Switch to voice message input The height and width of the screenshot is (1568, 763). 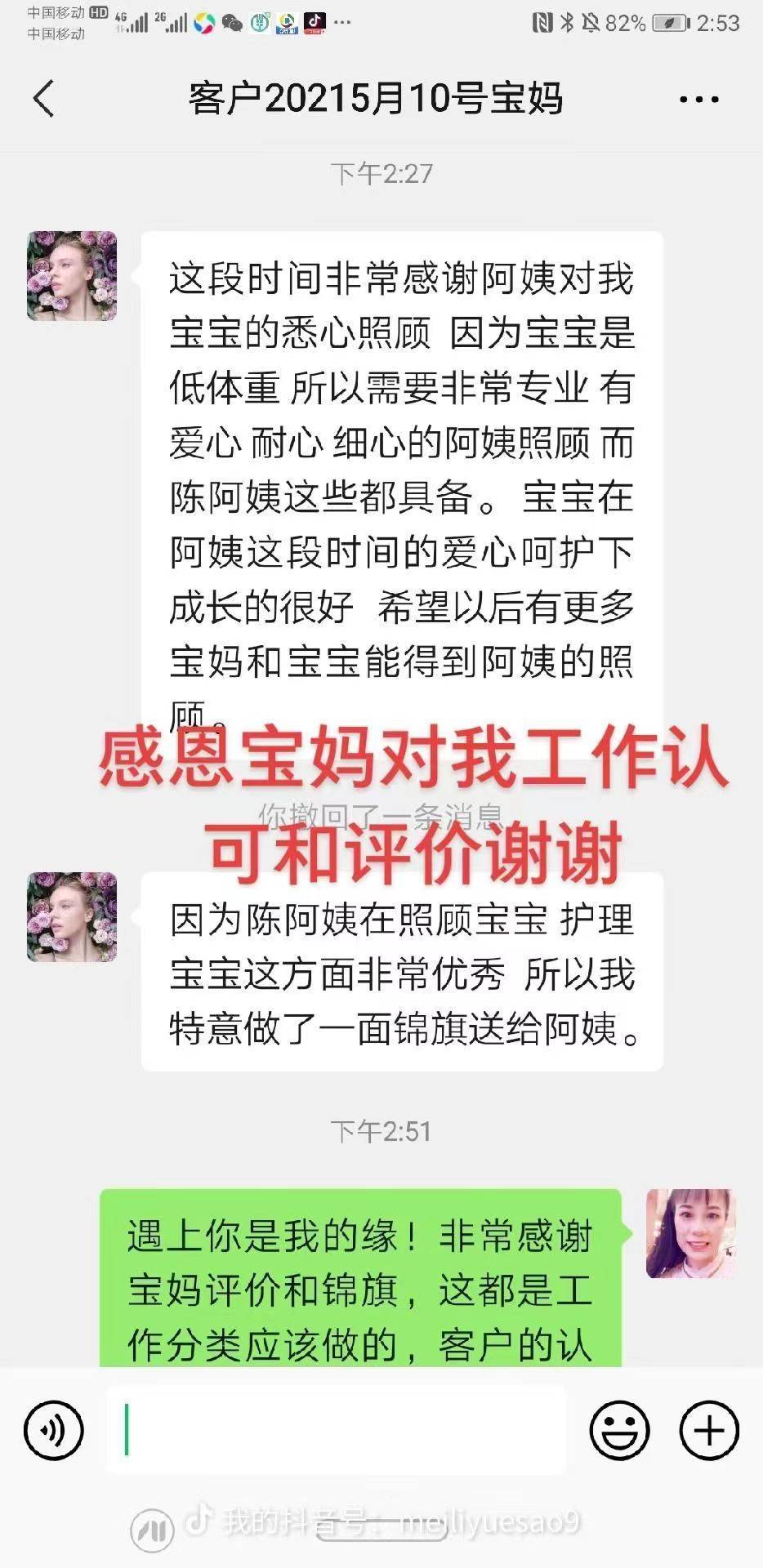54,1430
